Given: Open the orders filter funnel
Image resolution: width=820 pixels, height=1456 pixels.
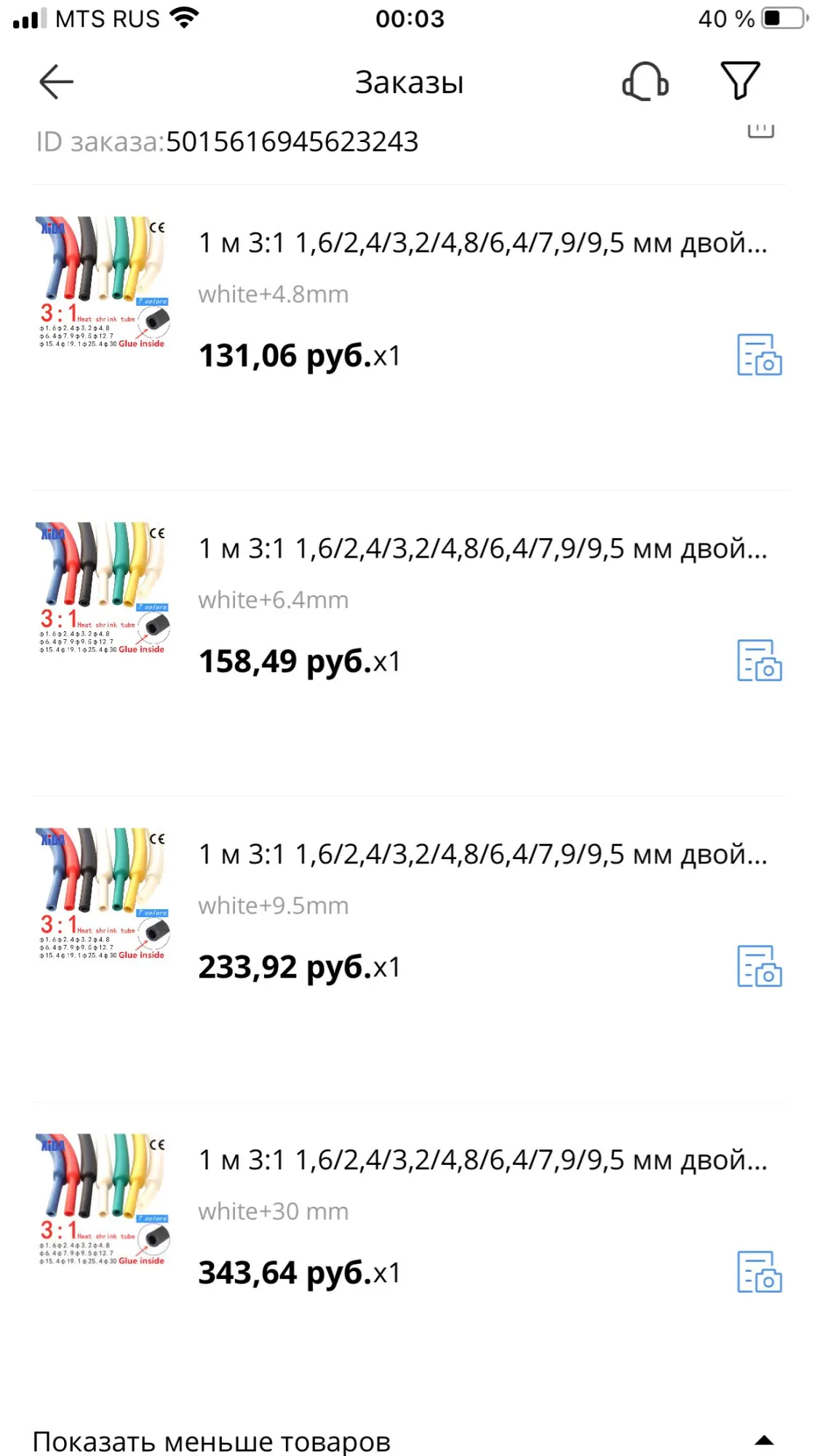Looking at the screenshot, I should 740,81.
